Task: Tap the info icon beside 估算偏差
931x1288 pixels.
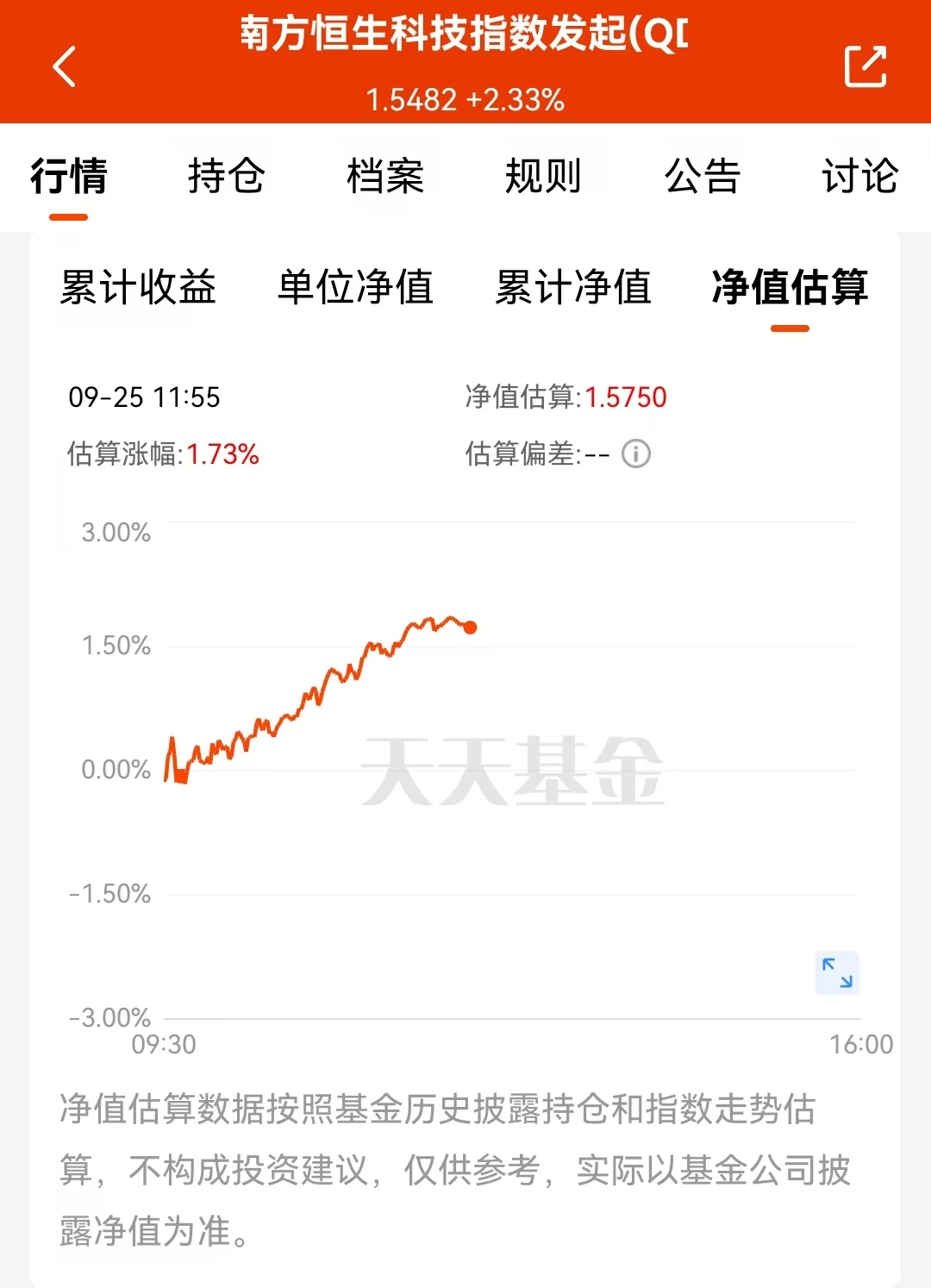Action: click(636, 453)
